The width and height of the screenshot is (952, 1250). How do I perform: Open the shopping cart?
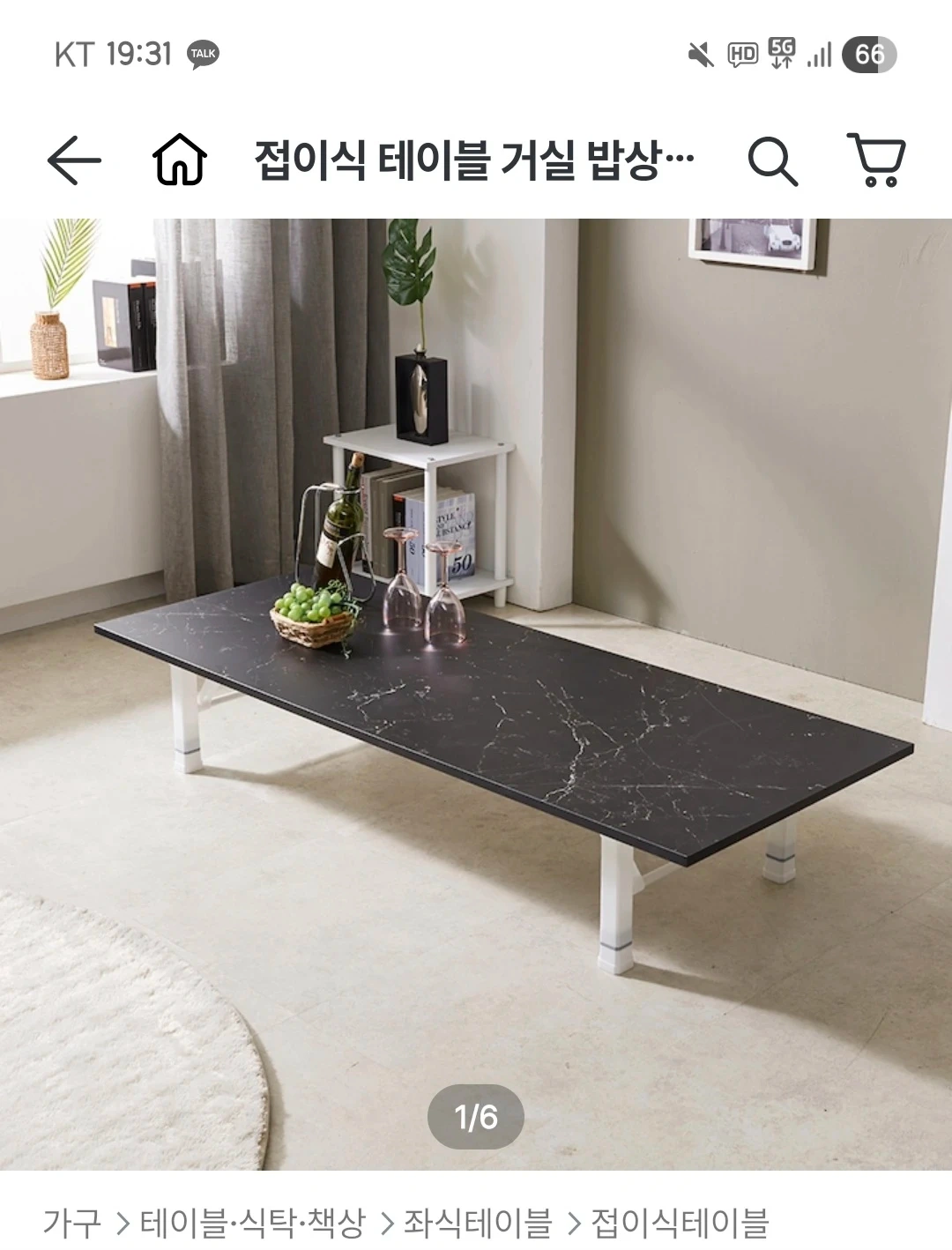(x=875, y=160)
